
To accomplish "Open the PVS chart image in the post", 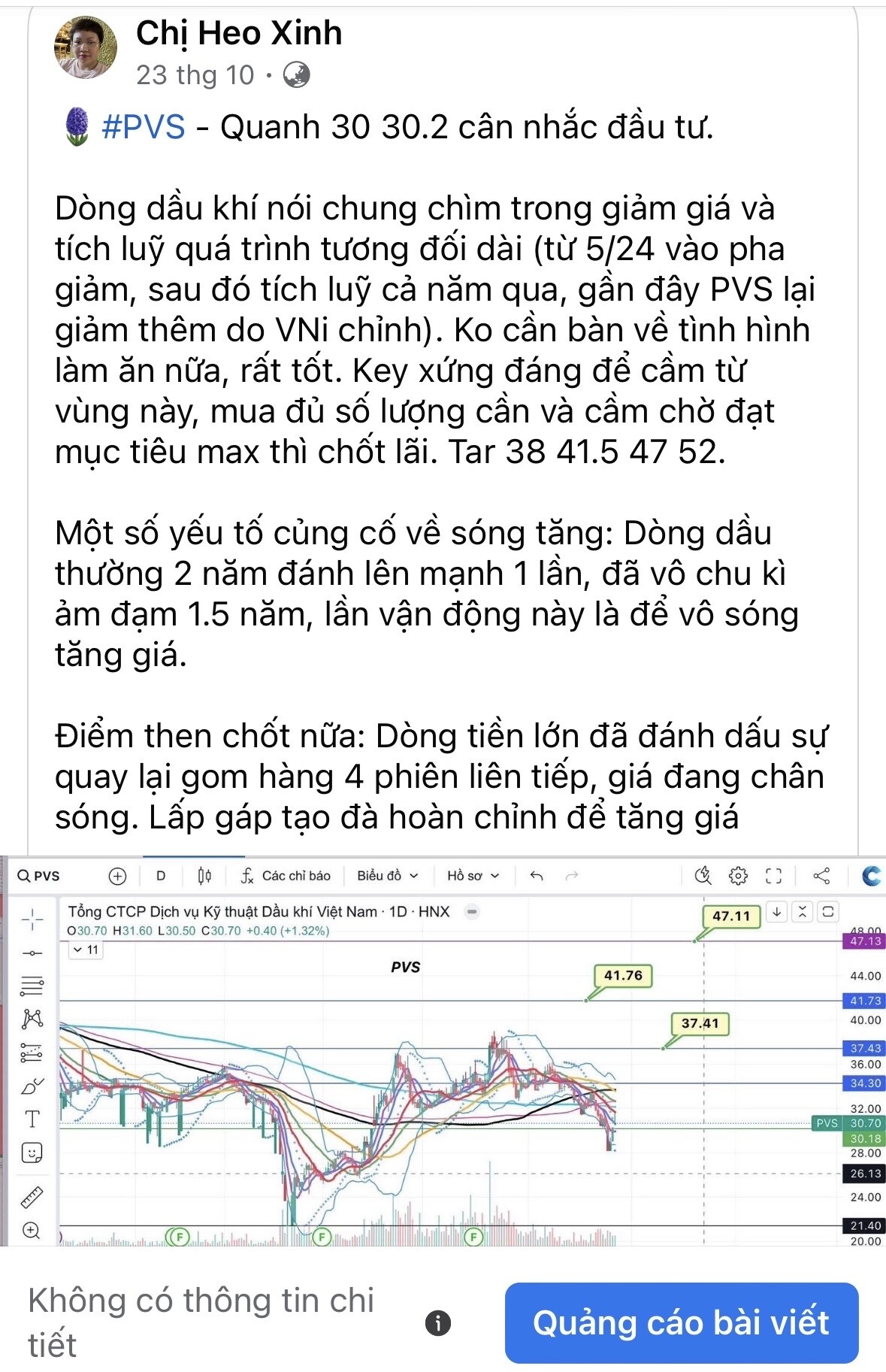I will [443, 1052].
